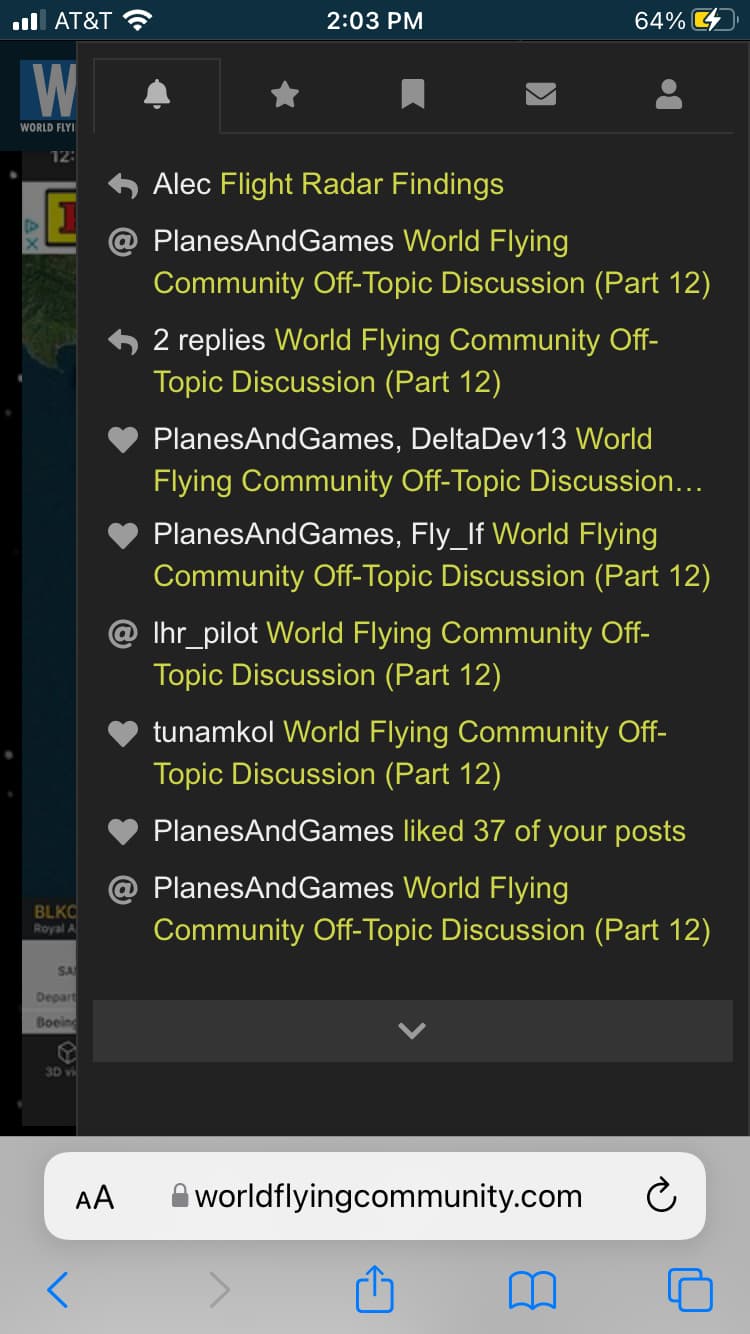
Task: View PlanesAndGames liked 37 of your posts
Action: pyautogui.click(x=419, y=832)
